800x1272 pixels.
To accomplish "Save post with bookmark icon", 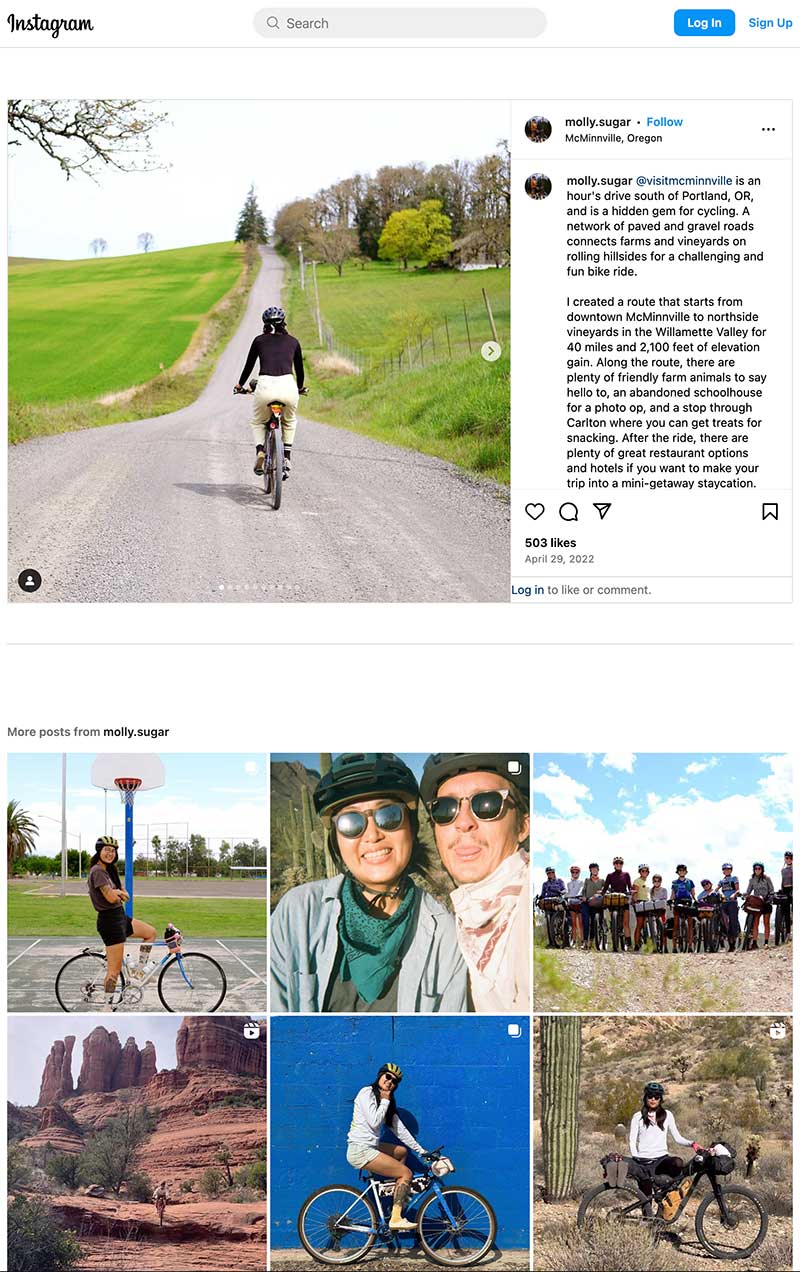I will pyautogui.click(x=769, y=511).
